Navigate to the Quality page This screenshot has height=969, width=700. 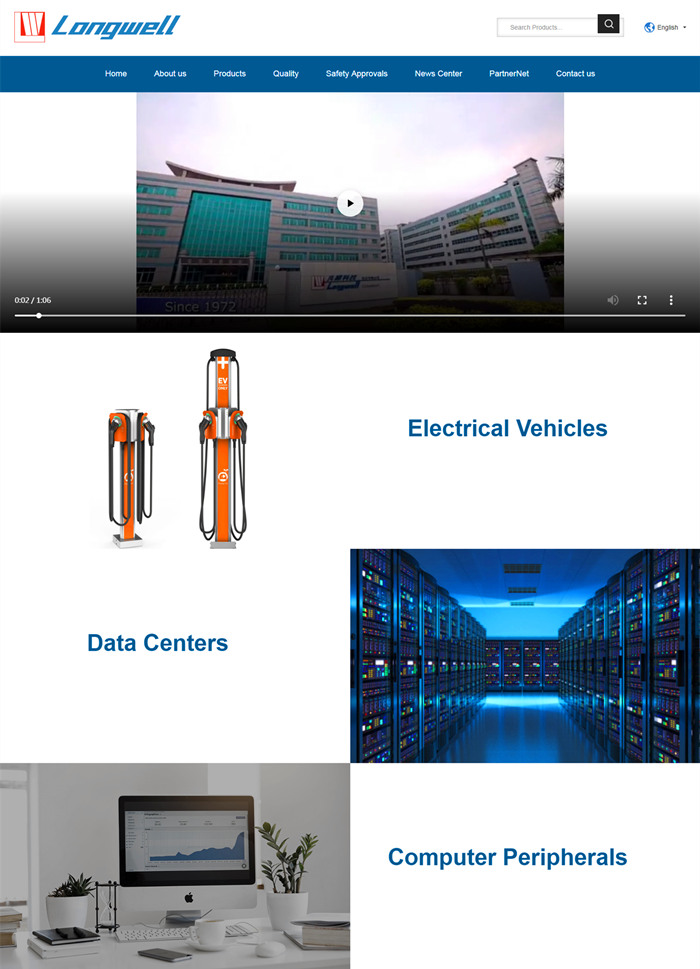click(286, 74)
